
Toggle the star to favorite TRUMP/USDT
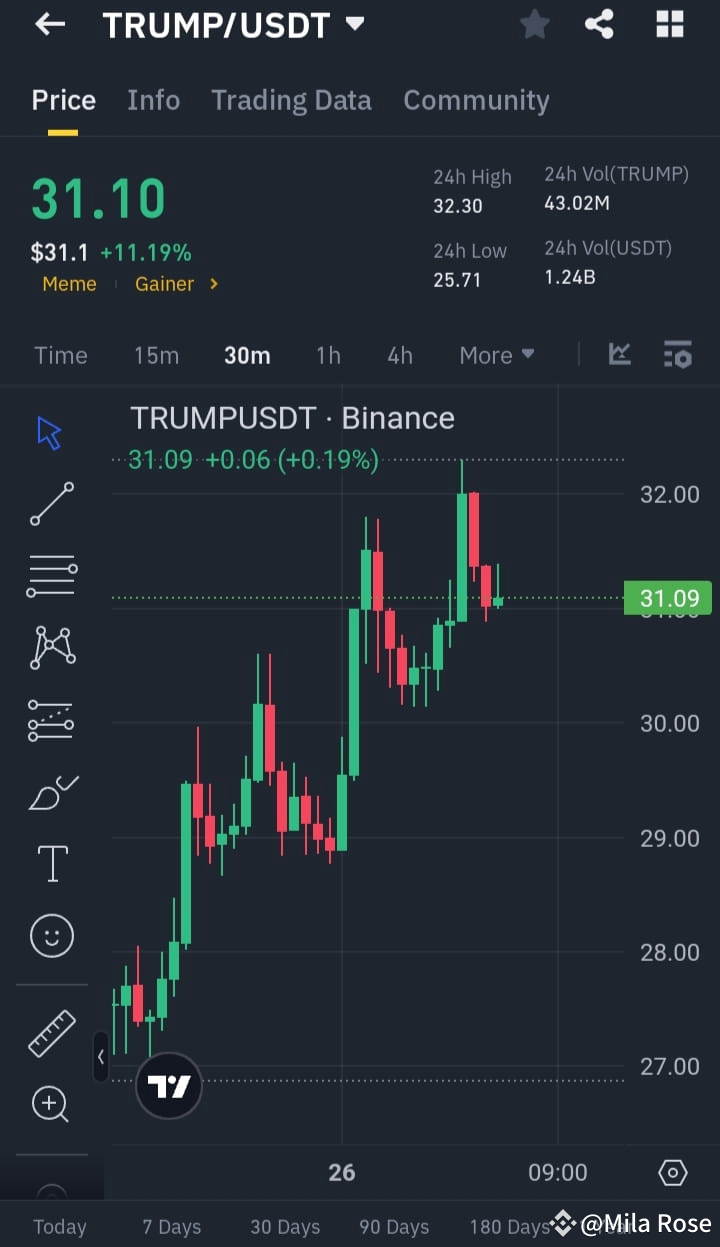pyautogui.click(x=534, y=24)
